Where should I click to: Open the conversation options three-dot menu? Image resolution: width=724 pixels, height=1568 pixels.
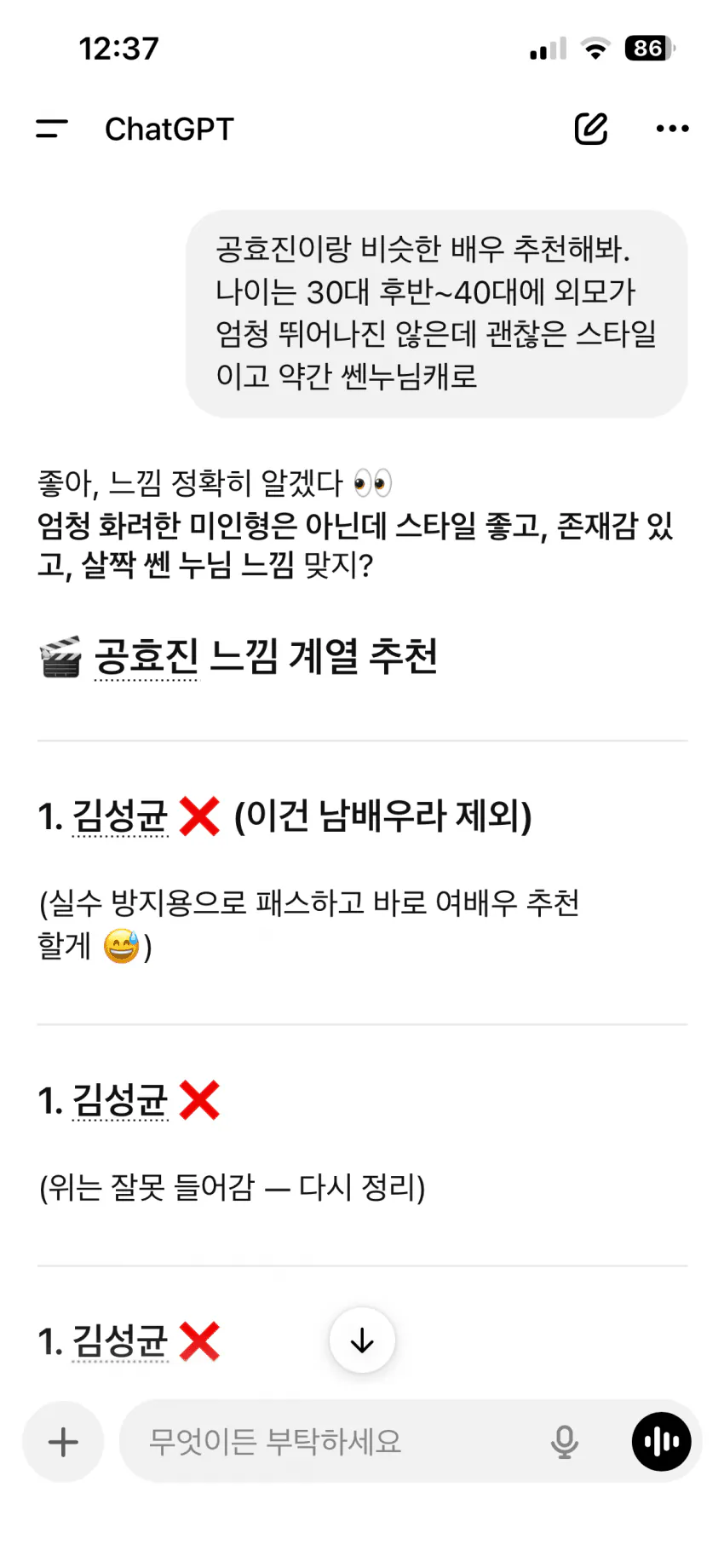(672, 128)
